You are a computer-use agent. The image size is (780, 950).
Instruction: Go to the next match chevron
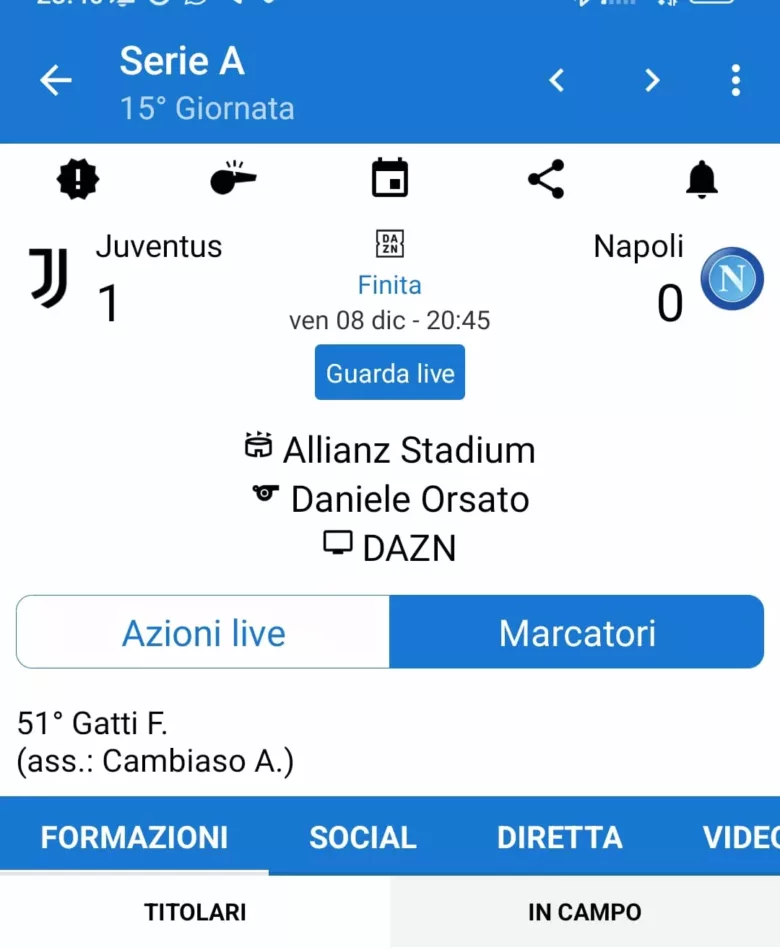click(652, 80)
